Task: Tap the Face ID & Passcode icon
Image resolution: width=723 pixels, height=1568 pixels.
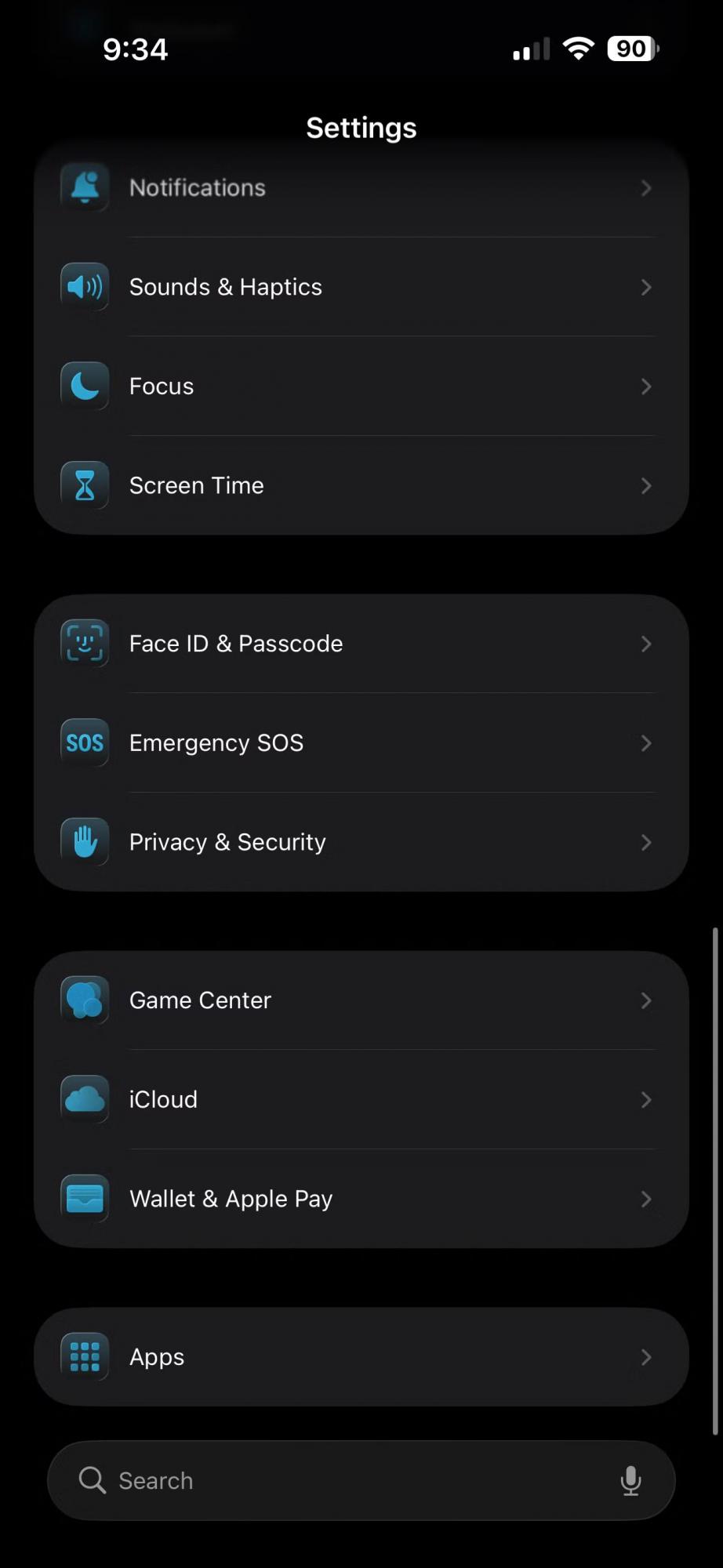Action: 84,643
